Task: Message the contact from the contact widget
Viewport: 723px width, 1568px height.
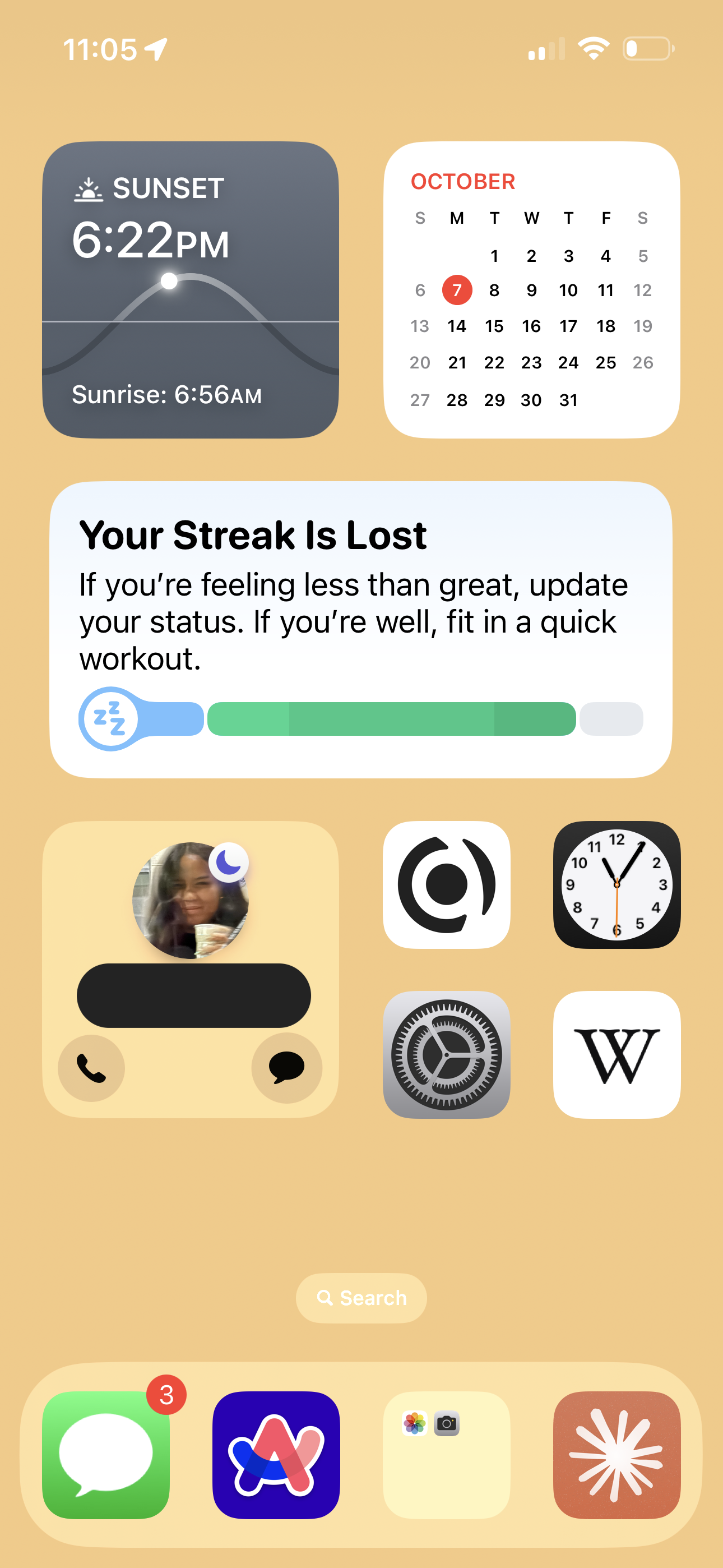Action: [286, 1068]
